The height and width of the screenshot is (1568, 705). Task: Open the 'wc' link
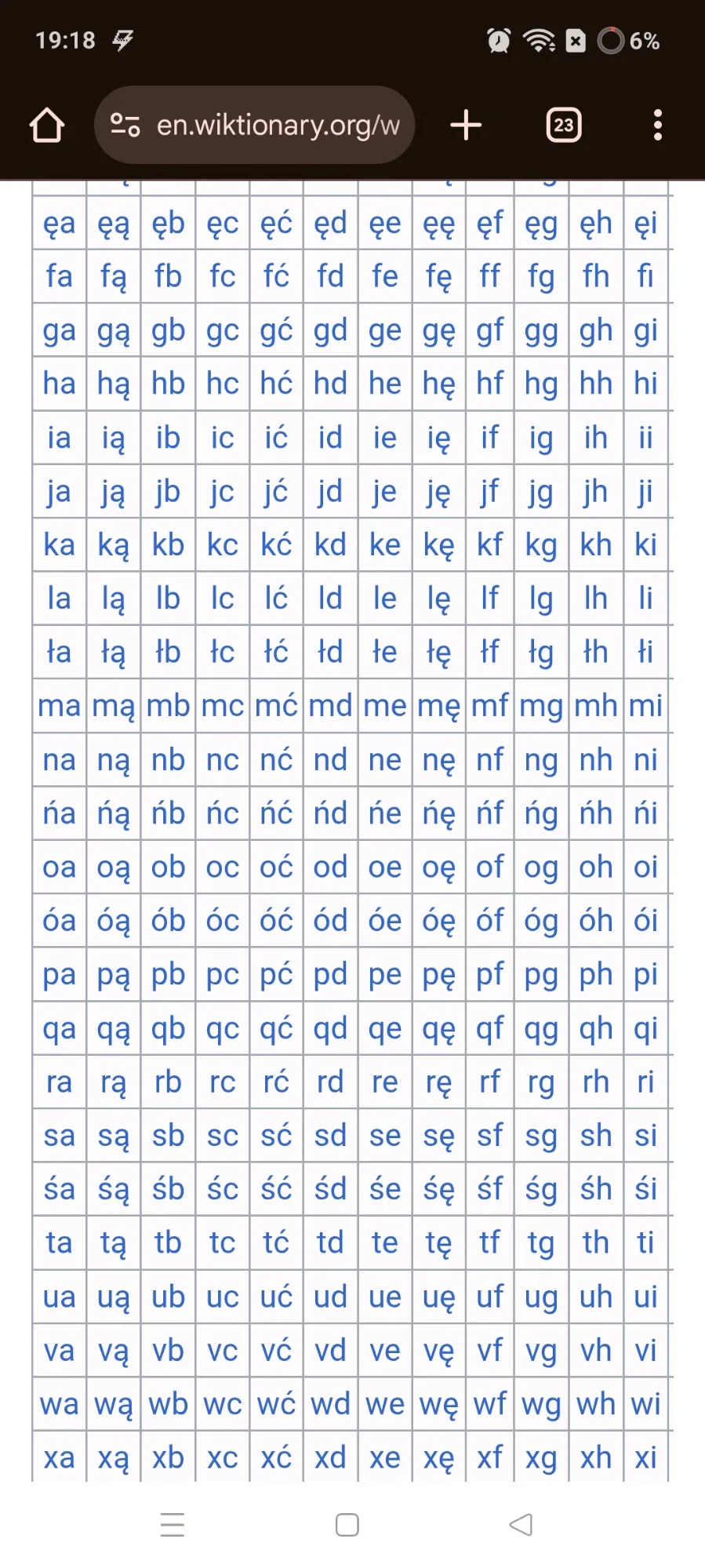(x=223, y=1404)
